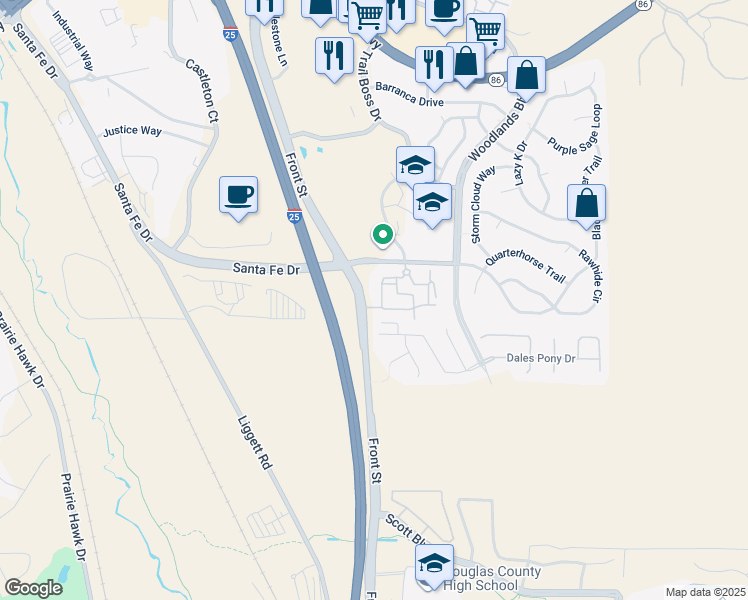Open the shopping bag marker on Woodlands Blvd
The width and height of the screenshot is (748, 600).
point(526,77)
